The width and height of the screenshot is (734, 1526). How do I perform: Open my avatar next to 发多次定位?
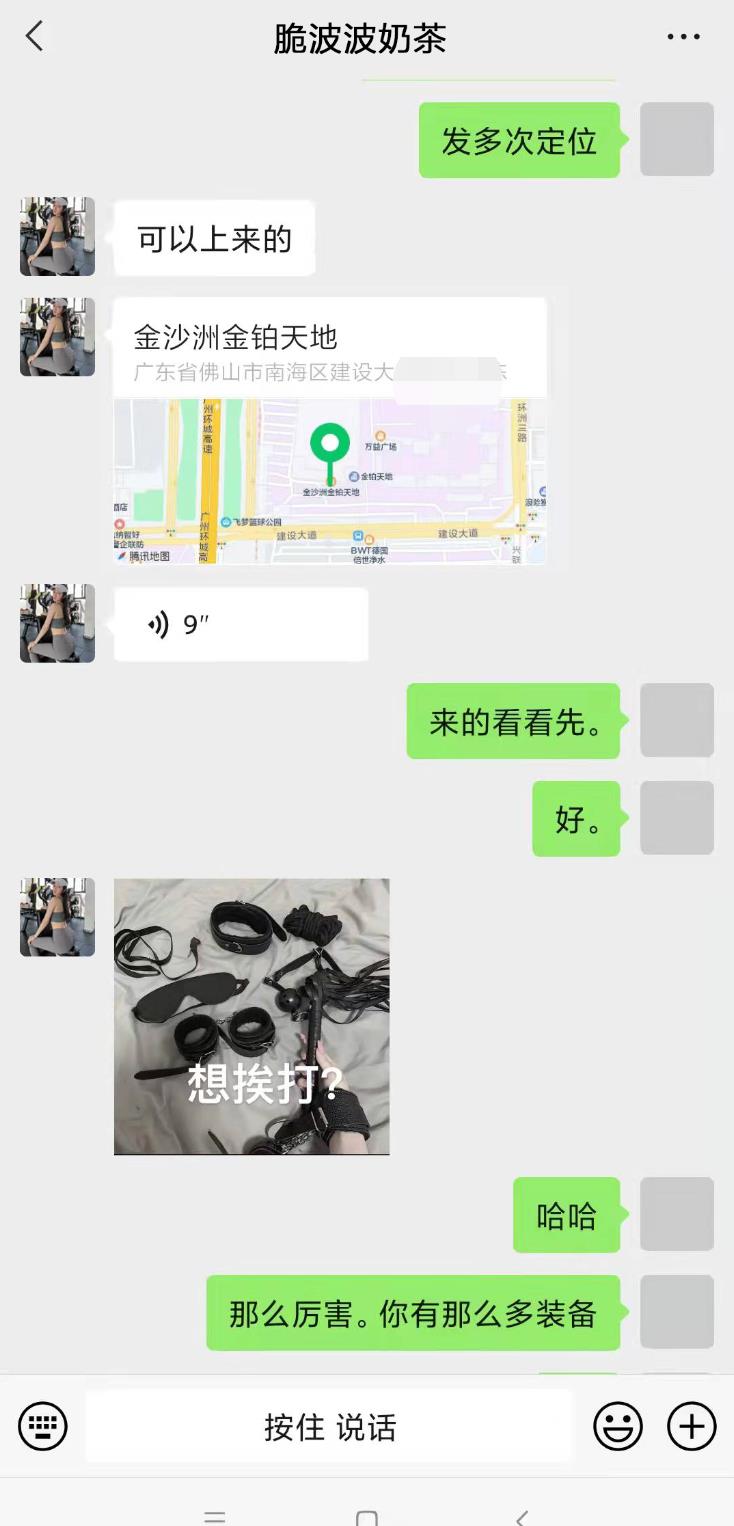click(676, 140)
